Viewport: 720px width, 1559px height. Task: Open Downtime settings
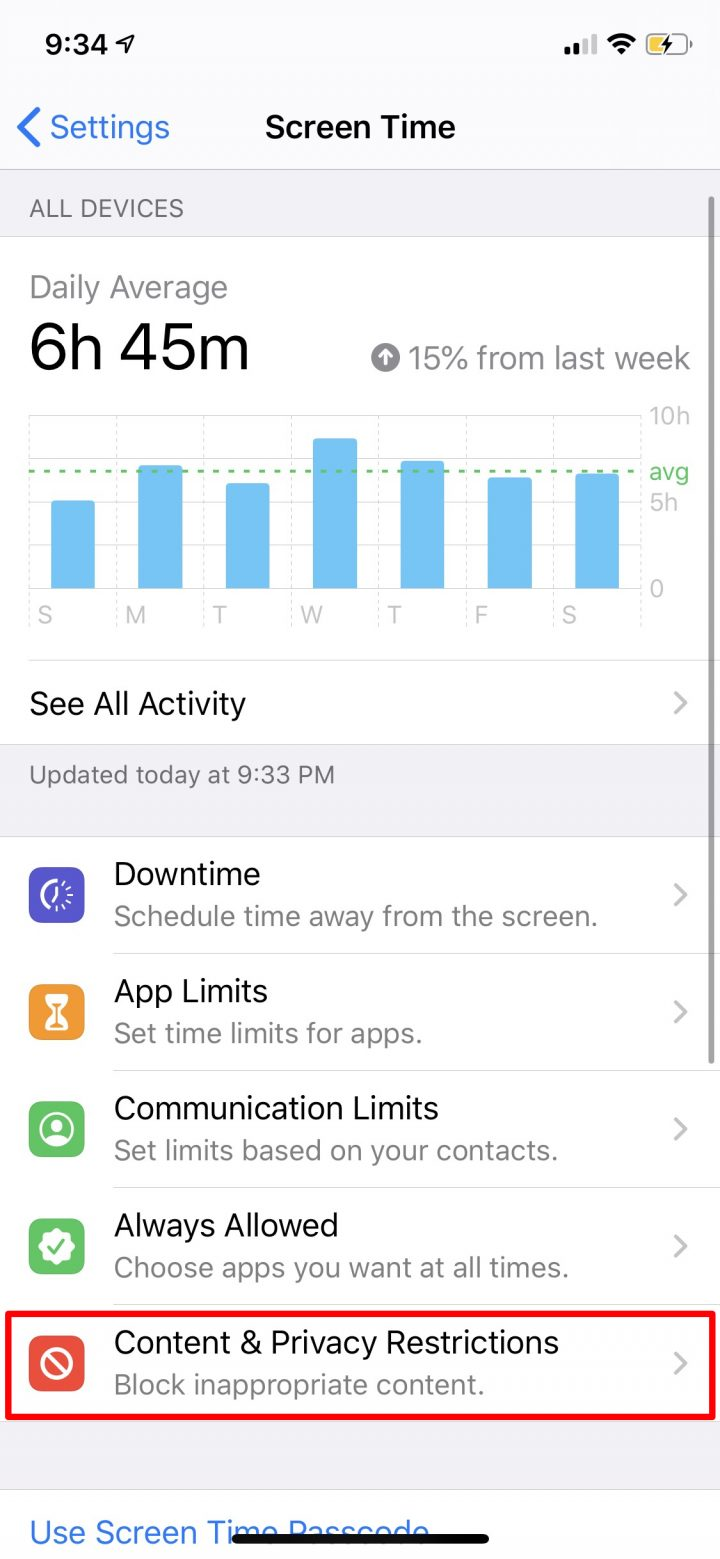(x=359, y=894)
